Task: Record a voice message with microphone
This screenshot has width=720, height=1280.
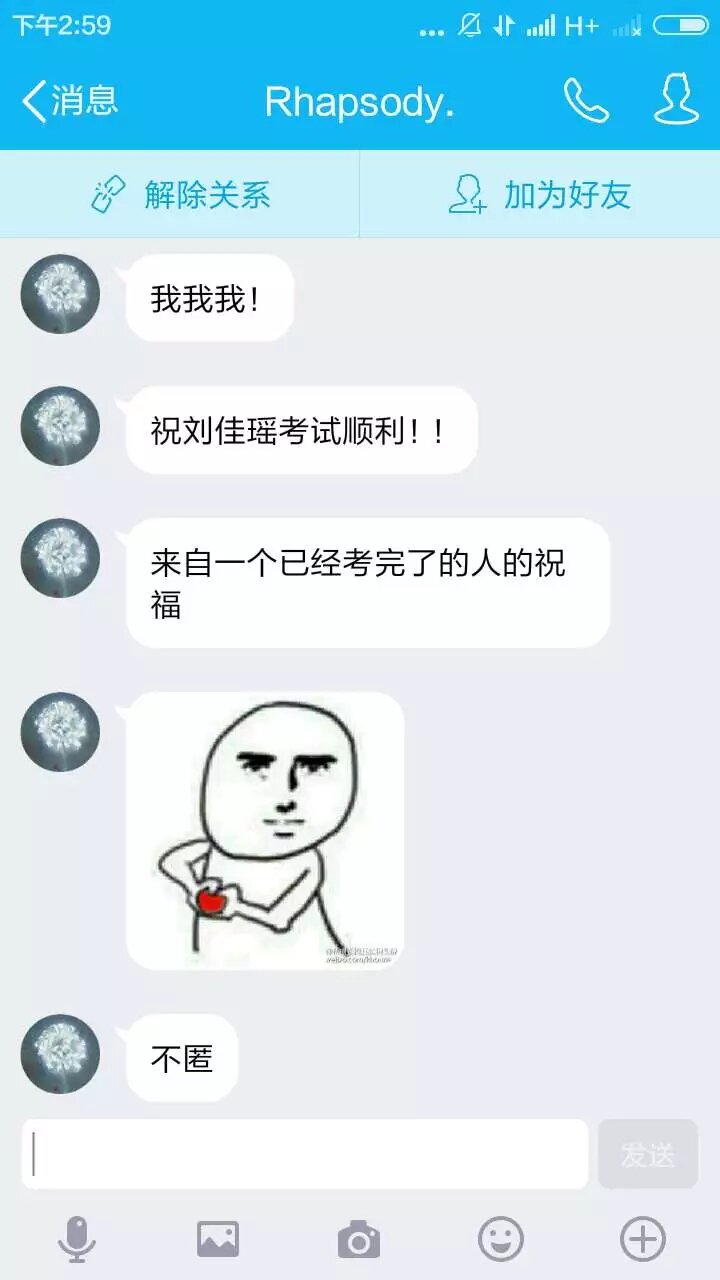Action: [x=76, y=1240]
